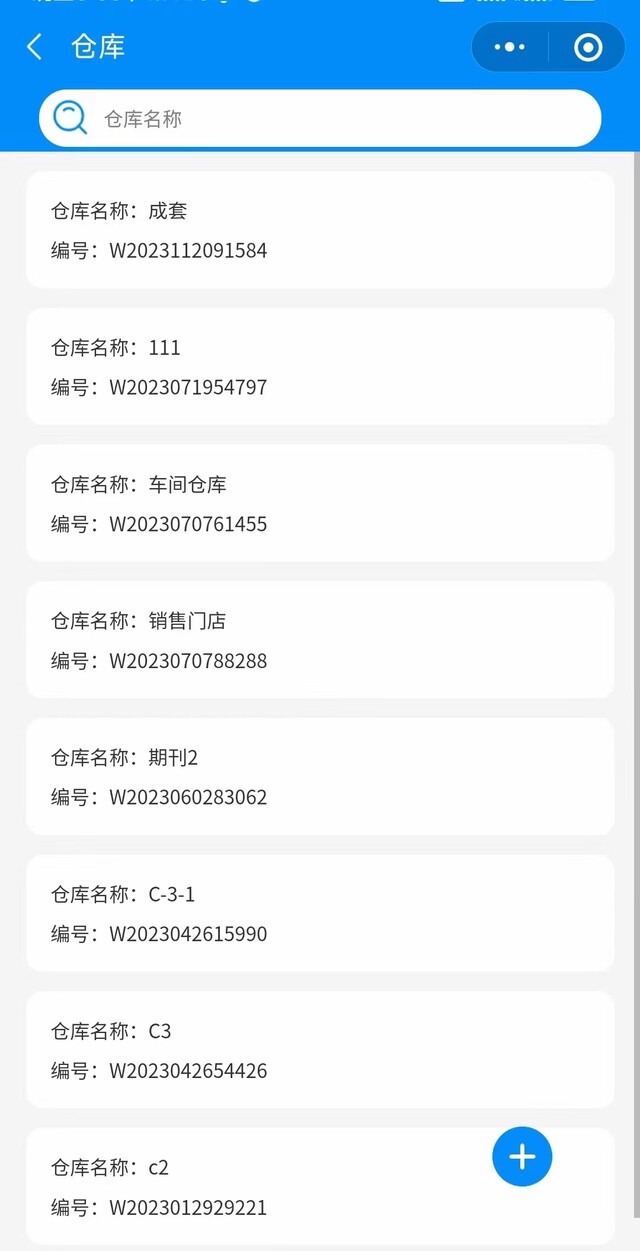Go back from the 仓库 page
640x1251 pixels.
click(35, 47)
